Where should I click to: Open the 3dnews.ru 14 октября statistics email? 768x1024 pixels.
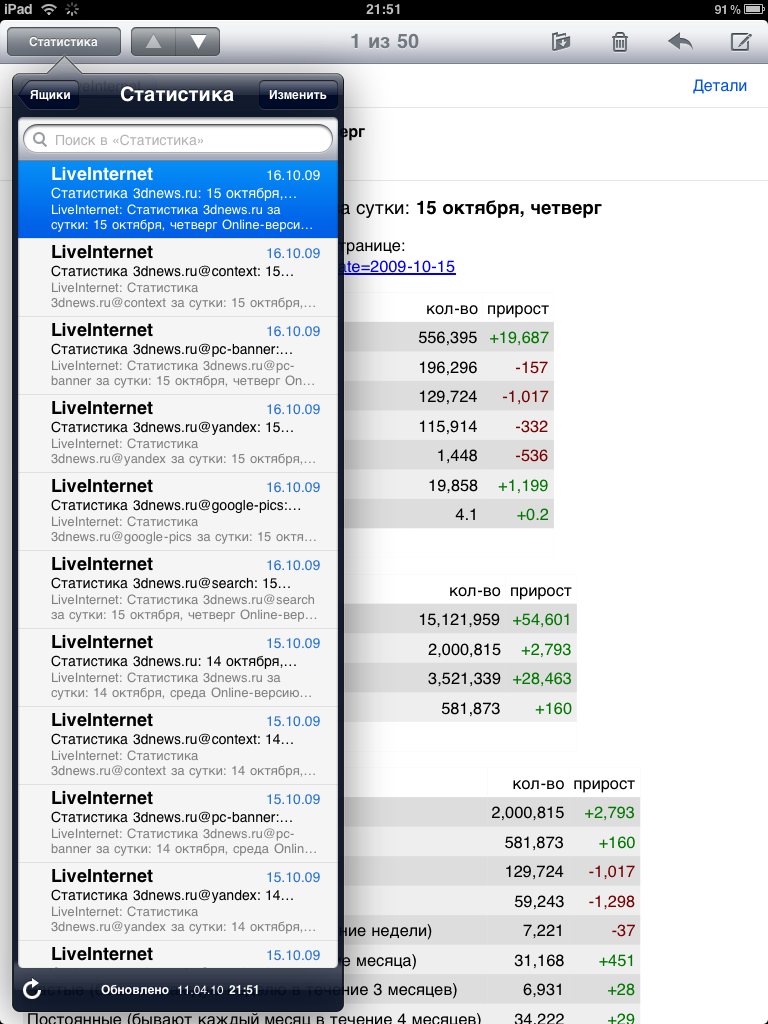click(180, 667)
